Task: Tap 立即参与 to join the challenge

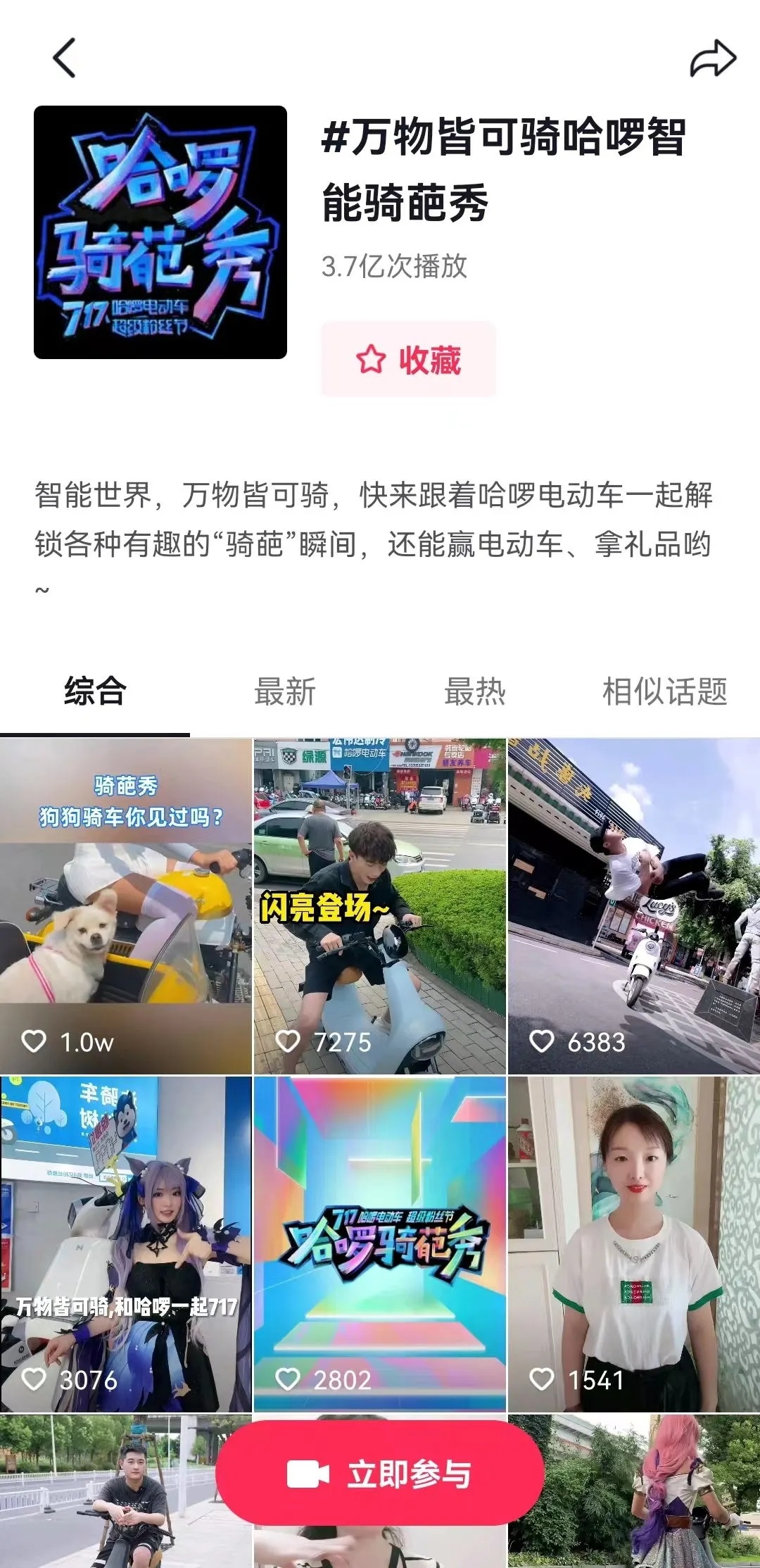Action: tap(380, 1474)
